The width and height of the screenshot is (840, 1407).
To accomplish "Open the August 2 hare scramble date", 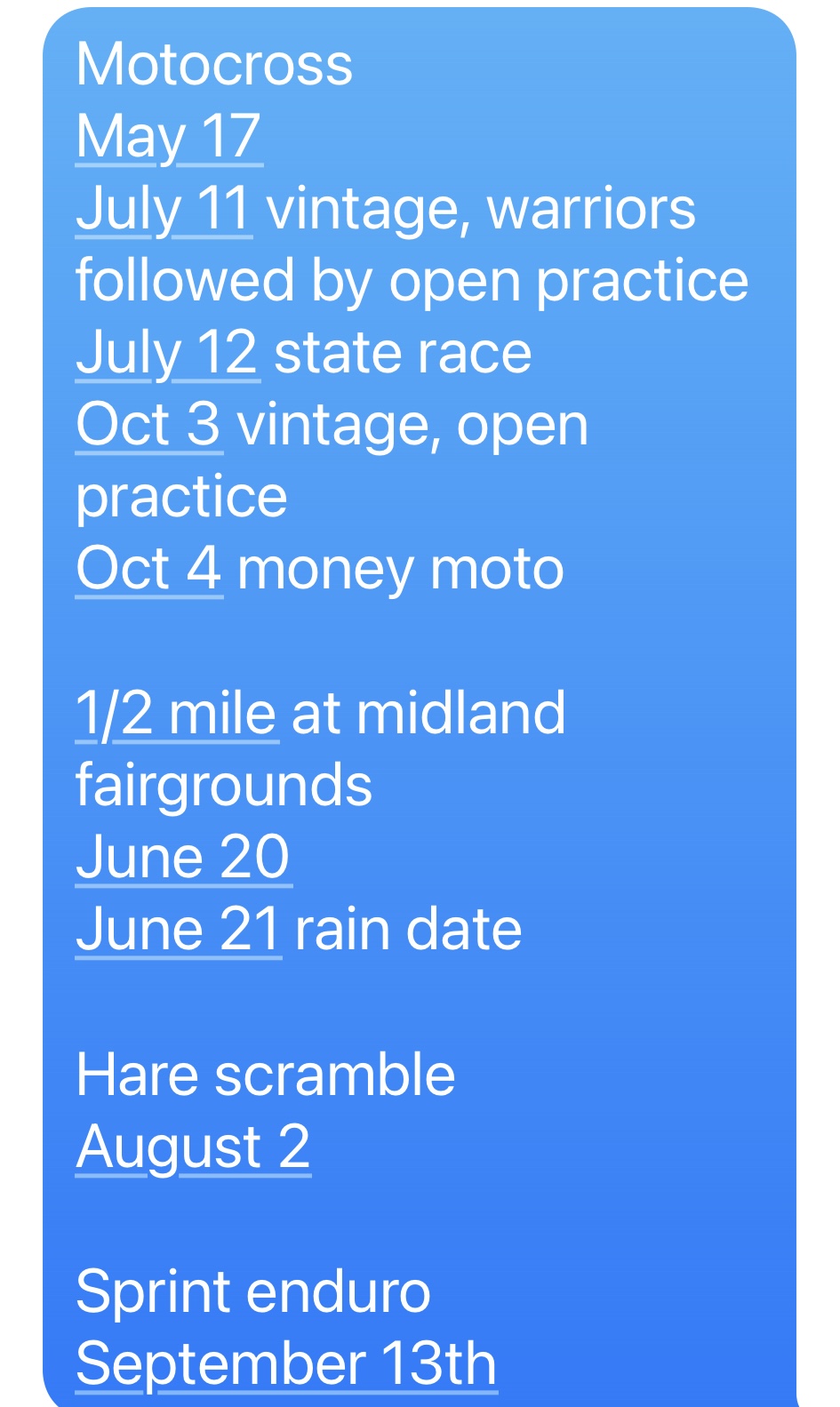I will [193, 1147].
